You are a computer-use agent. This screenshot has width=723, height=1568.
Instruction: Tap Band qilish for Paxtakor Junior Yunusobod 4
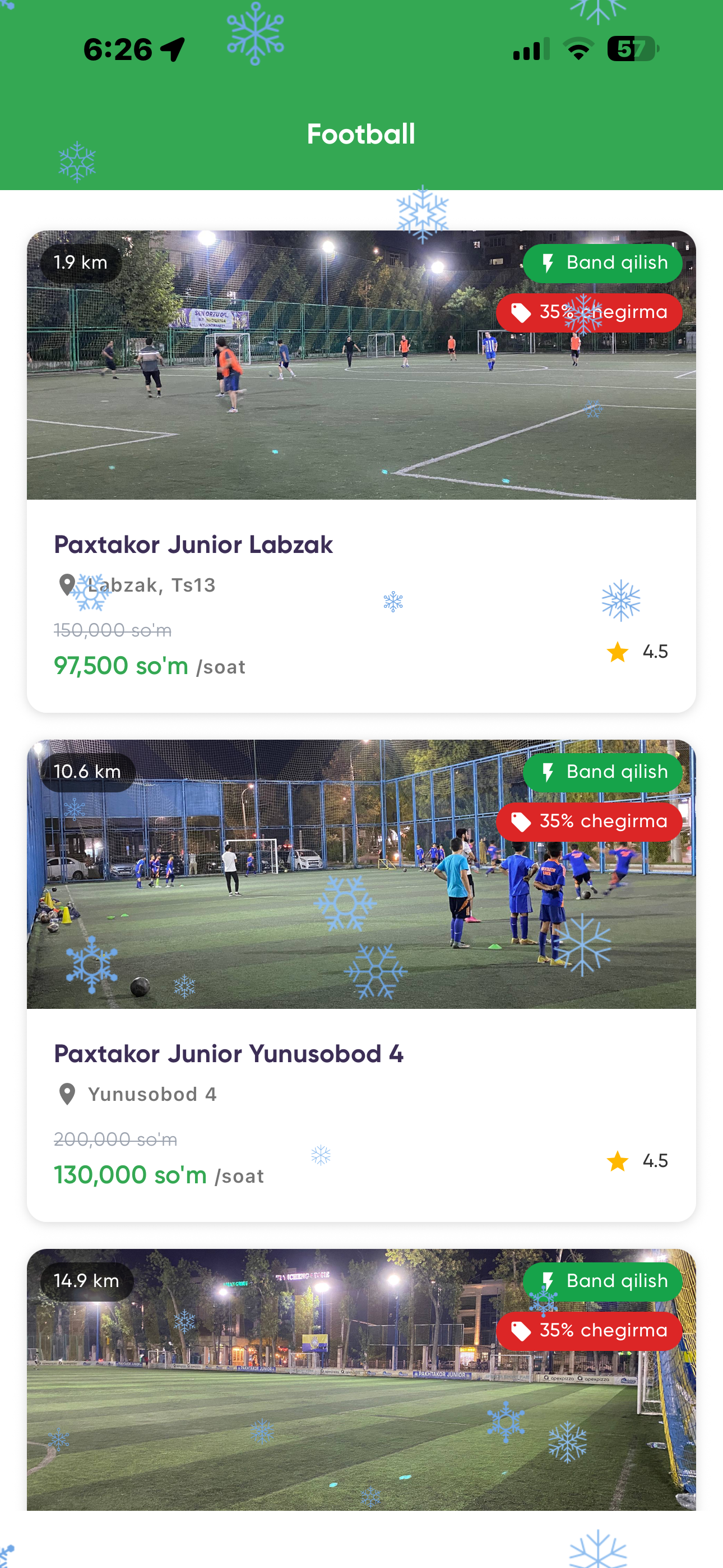(x=602, y=772)
